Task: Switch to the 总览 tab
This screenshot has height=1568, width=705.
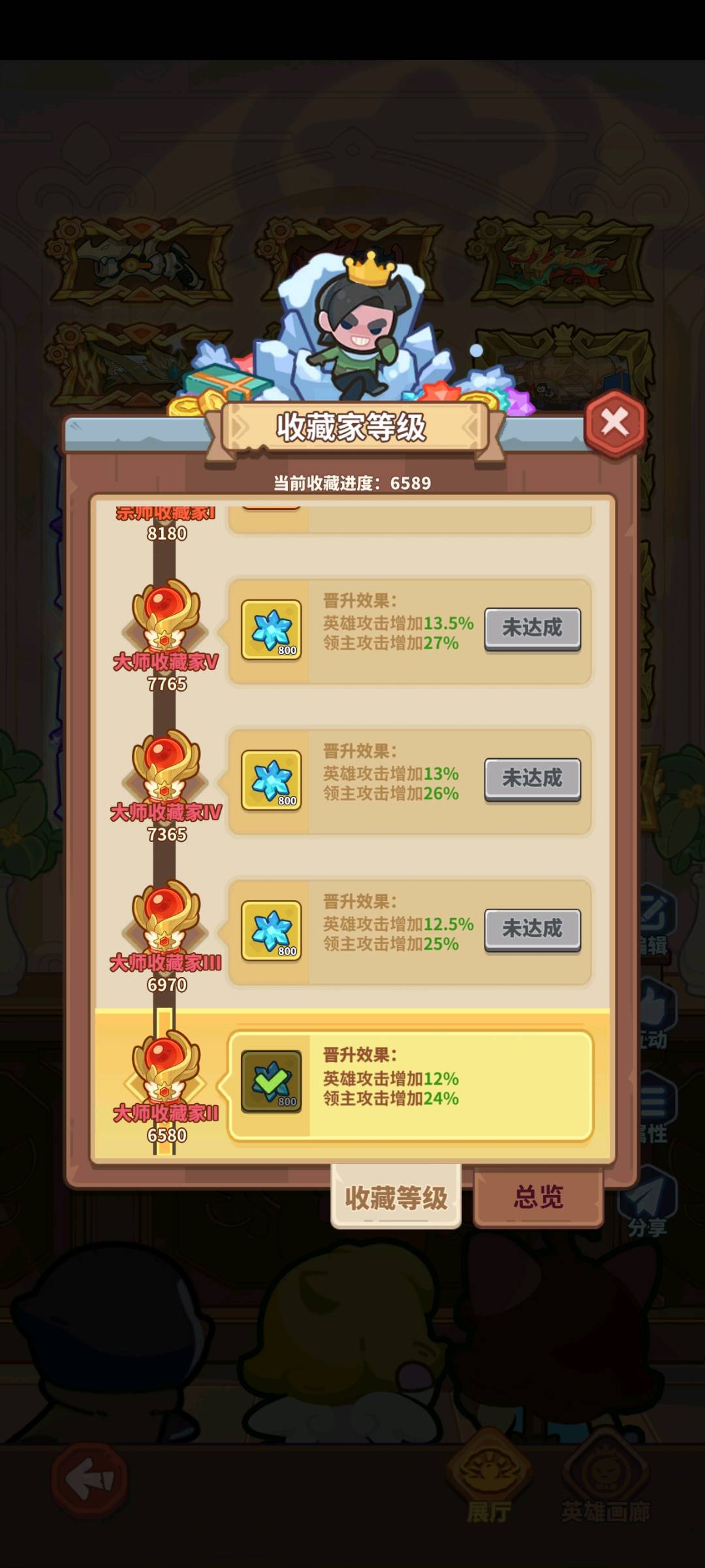Action: (539, 1197)
